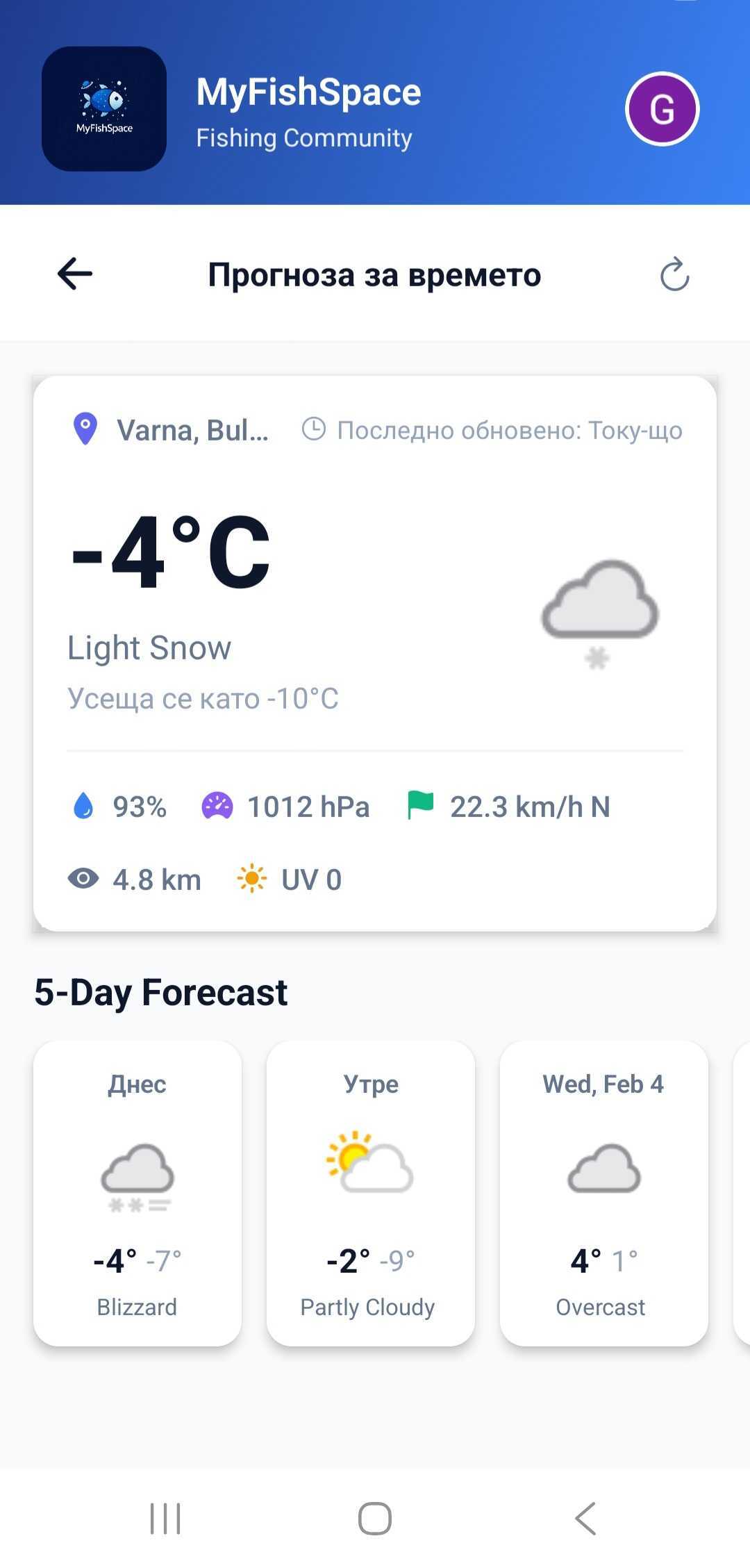Tap the pressure gauge icon
The height and width of the screenshot is (1568, 750).
pos(216,804)
